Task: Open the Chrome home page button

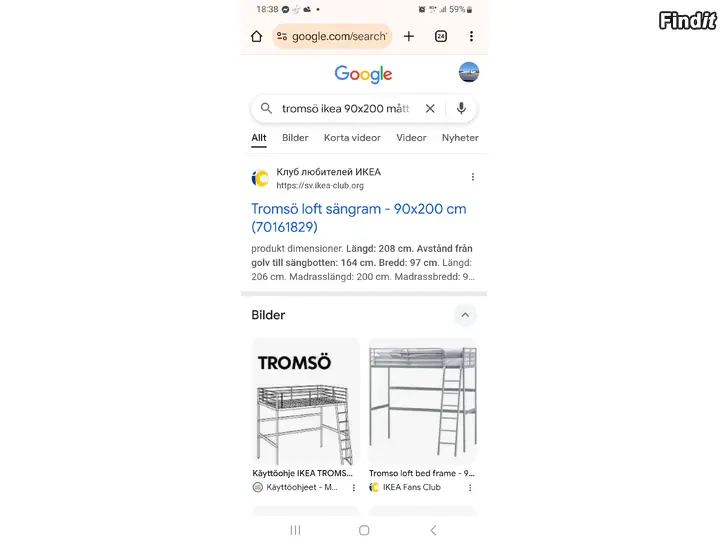Action: tap(257, 36)
